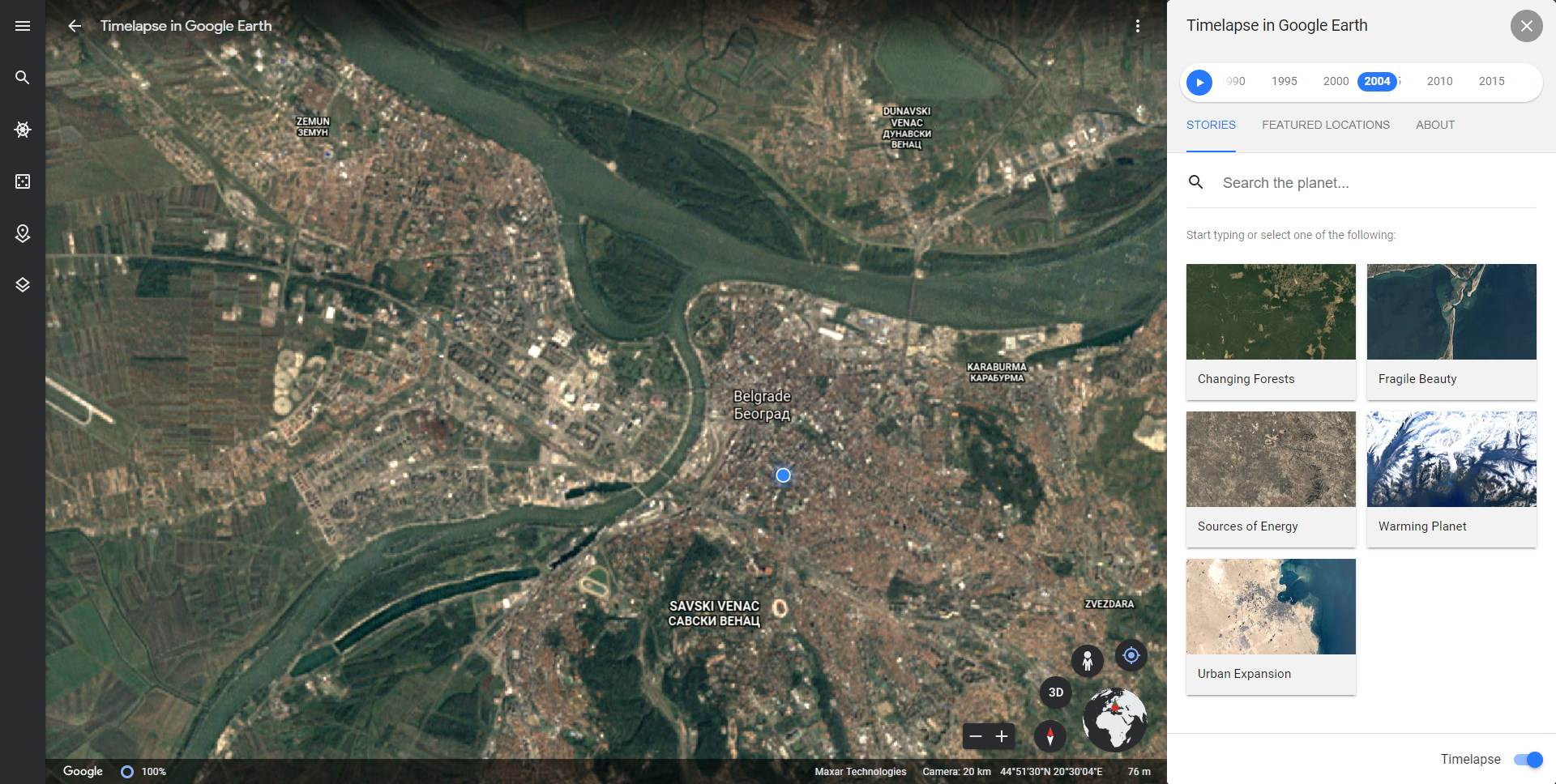Turn off the Timelapse switch

click(1528, 759)
